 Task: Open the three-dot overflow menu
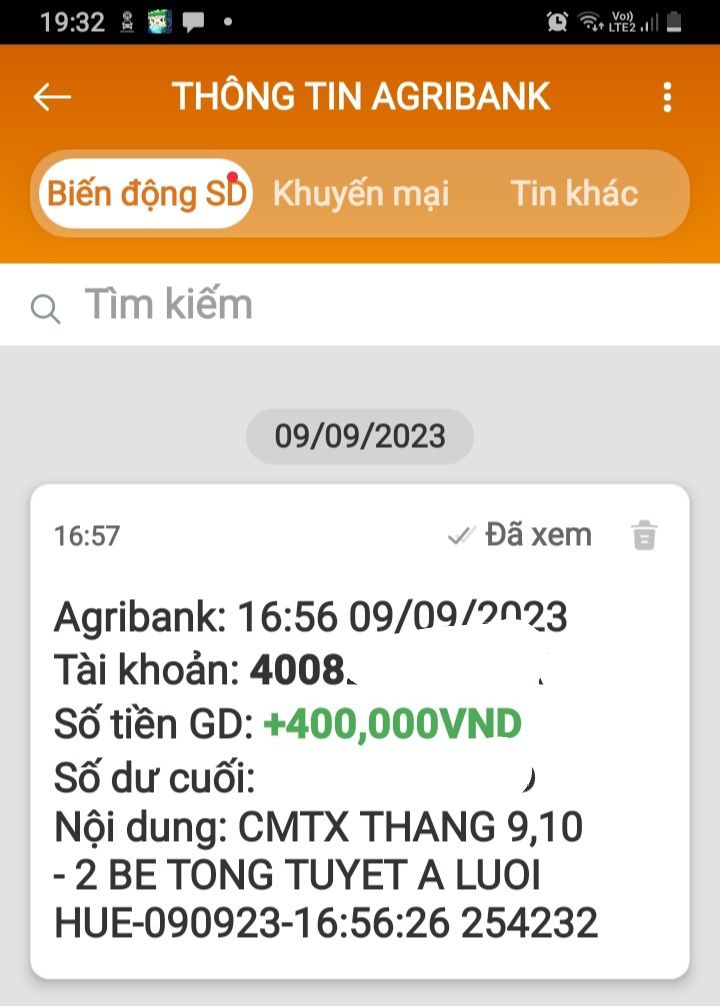coord(667,97)
